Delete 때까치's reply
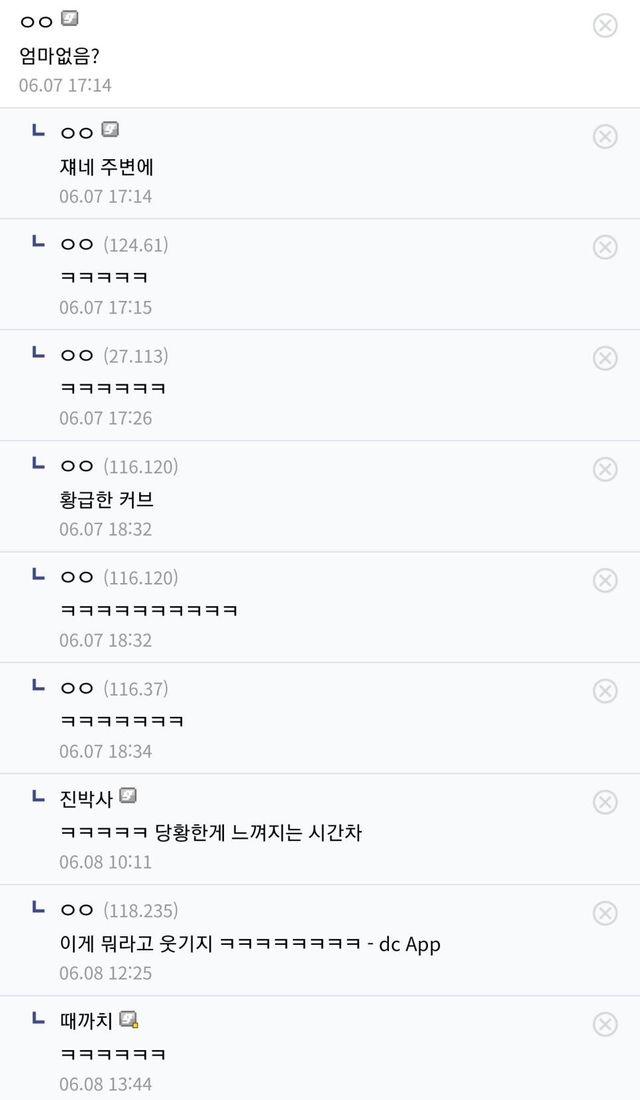The width and height of the screenshot is (640, 1100). [x=605, y=1024]
